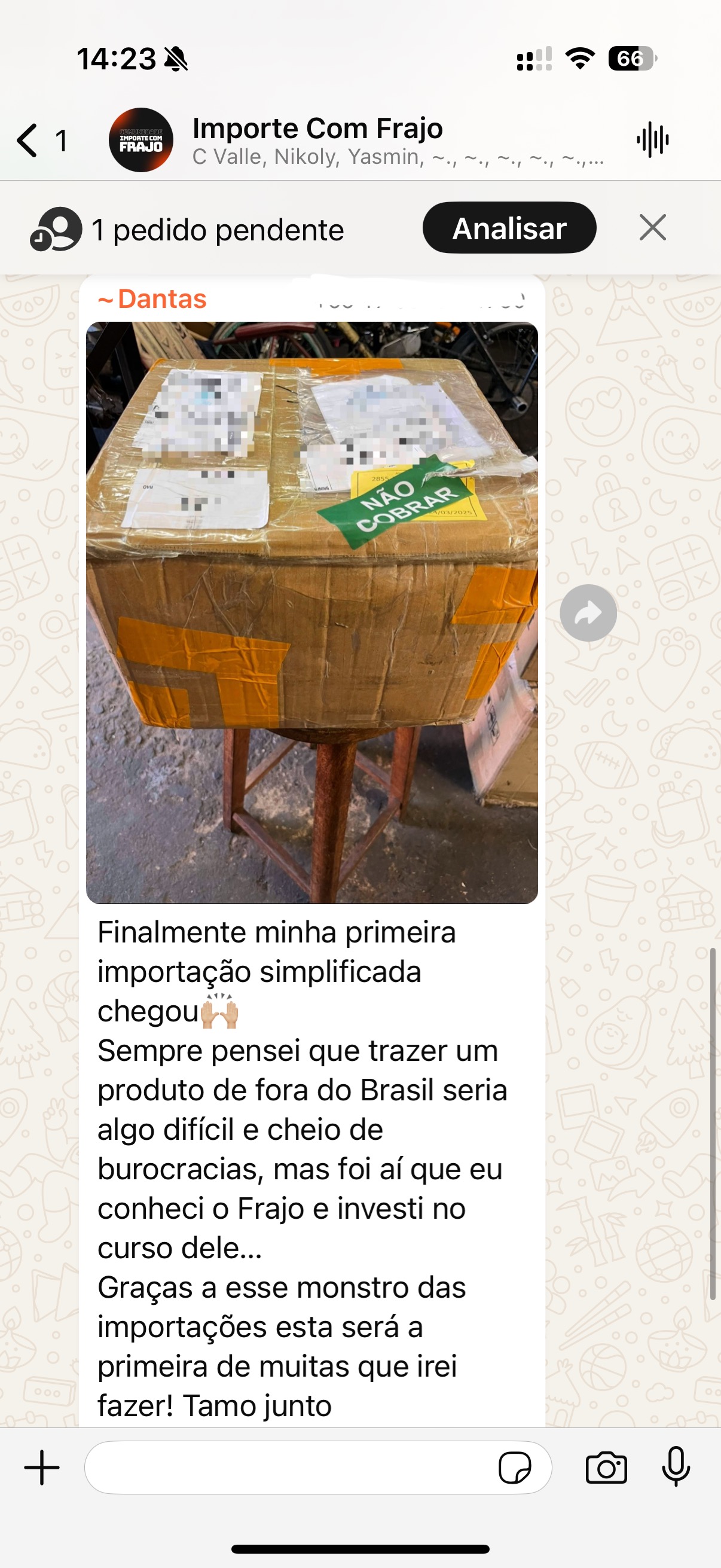Open the sticker picker
This screenshot has height=1568, width=721.
pyautogui.click(x=515, y=1468)
